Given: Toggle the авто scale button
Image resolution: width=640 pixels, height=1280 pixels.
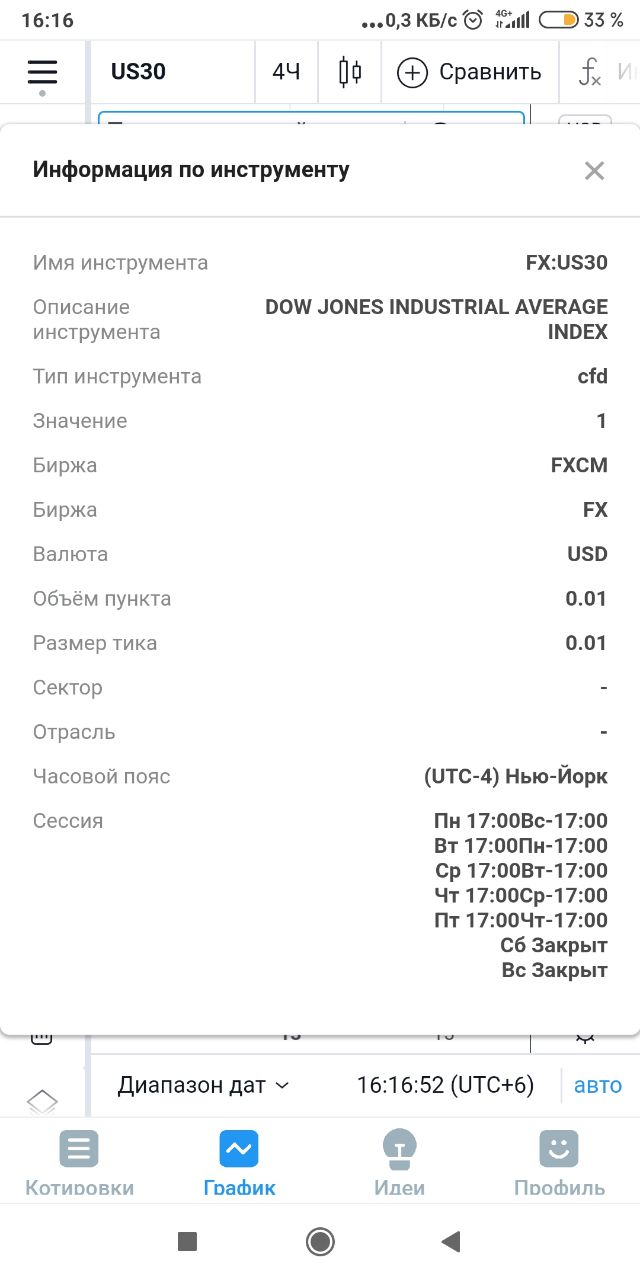Looking at the screenshot, I should 598,1085.
